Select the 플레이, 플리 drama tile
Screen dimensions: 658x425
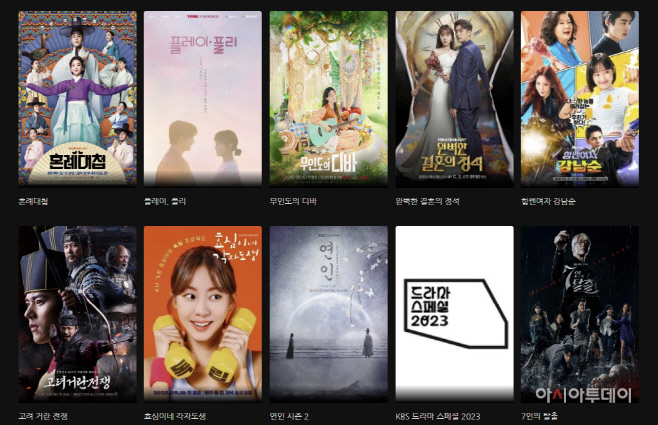point(203,98)
